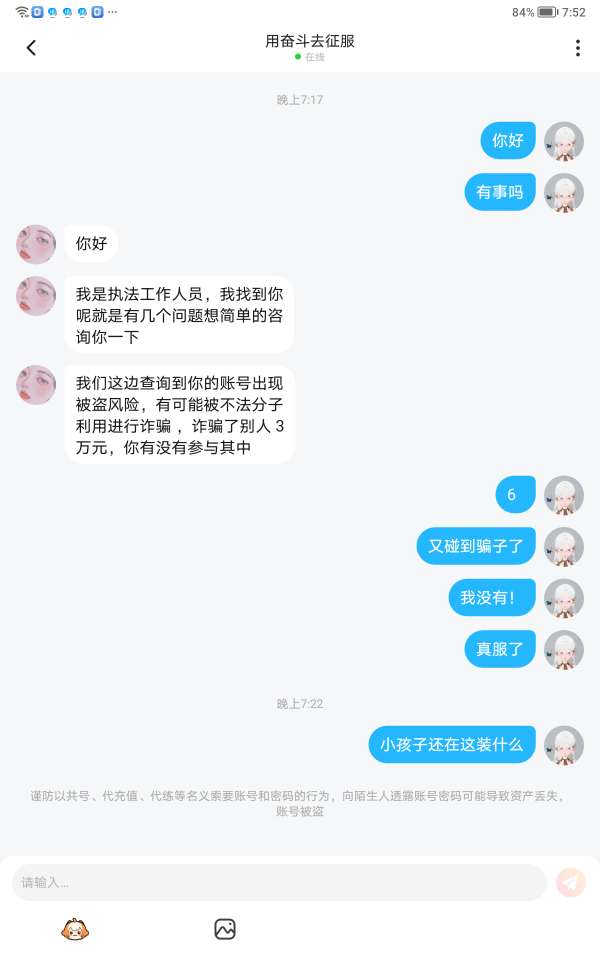
Task: Open my avatar next to 有事吗
Action: pos(564,192)
